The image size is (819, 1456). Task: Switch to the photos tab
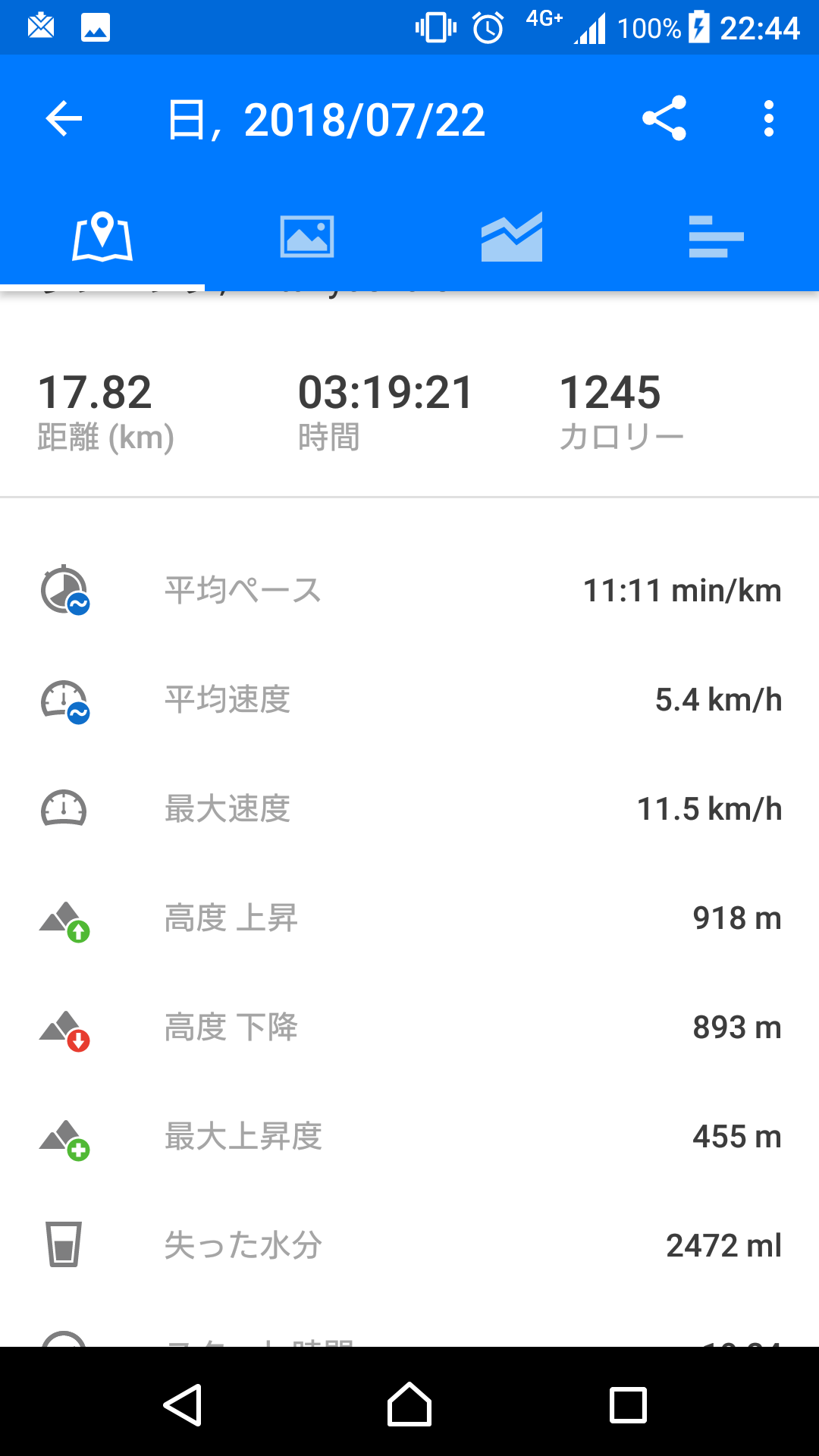click(307, 237)
